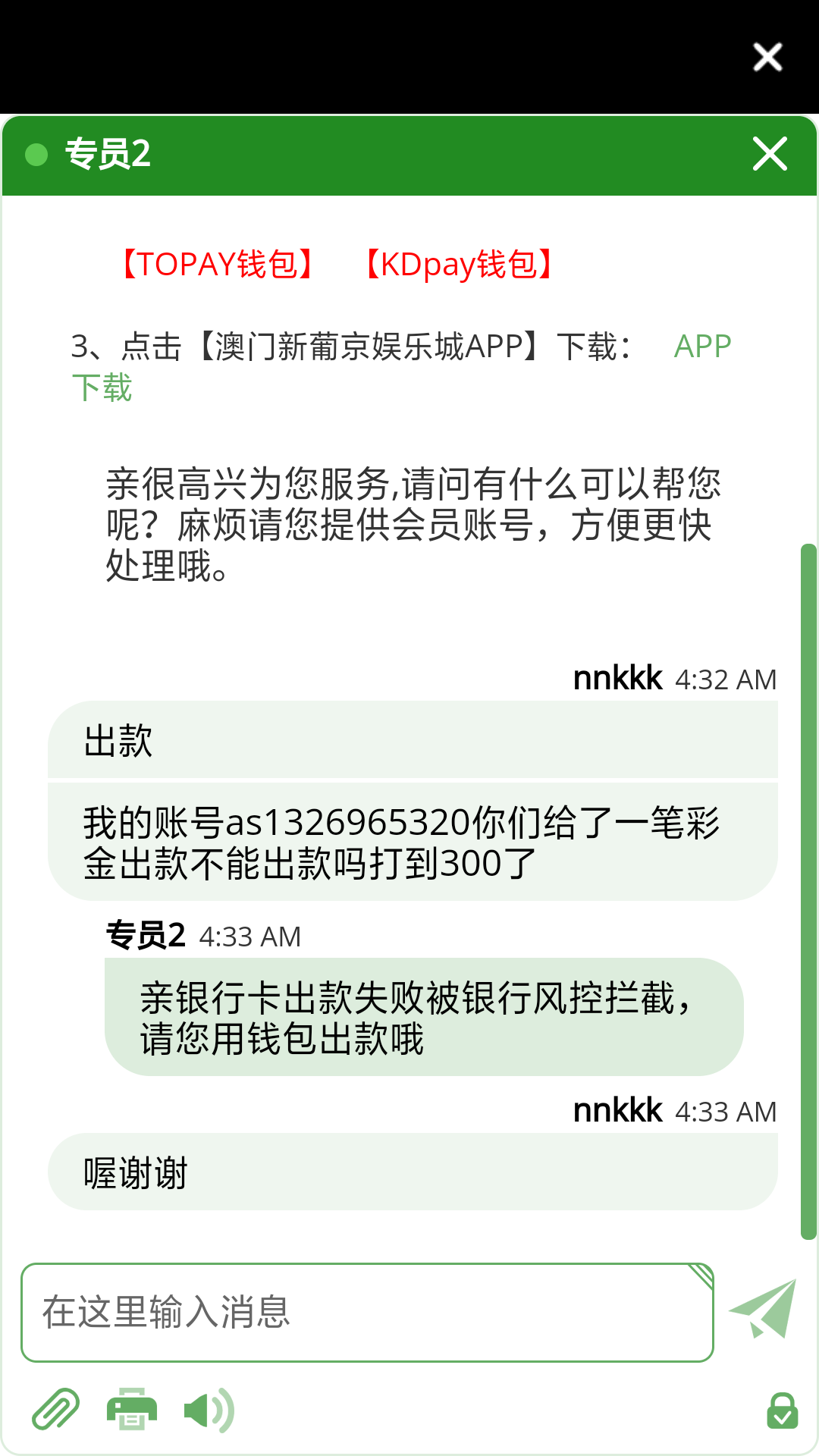Viewport: 819px width, 1456px height.
Task: Attach a file using the paperclip icon
Action: coord(57,1409)
